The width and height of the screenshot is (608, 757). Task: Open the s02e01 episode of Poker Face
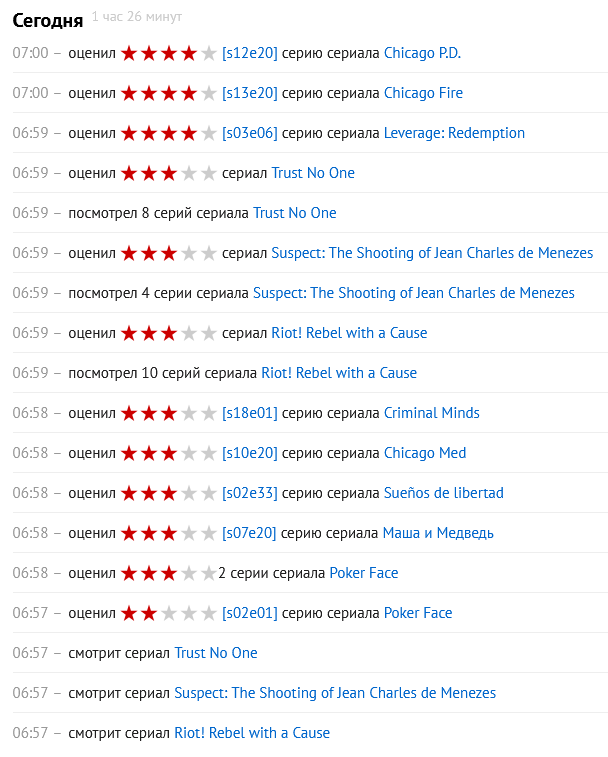point(250,613)
